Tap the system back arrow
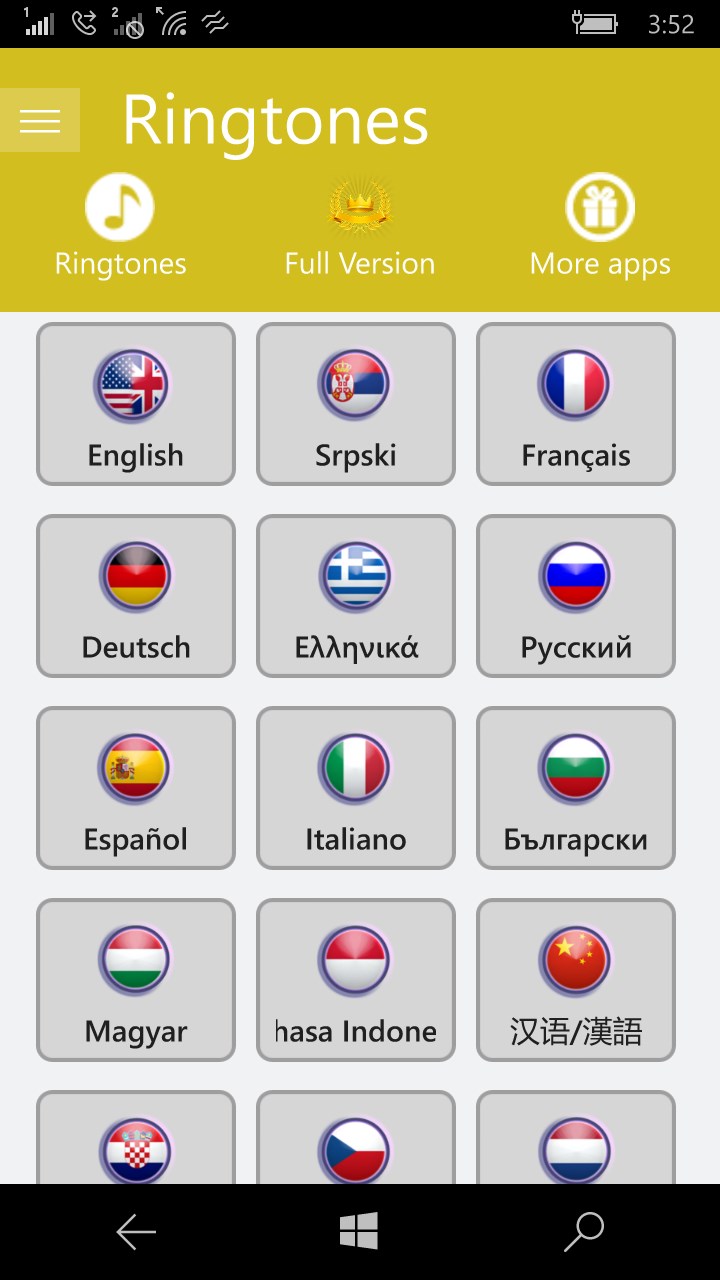Screen dimensions: 720x1280 (136, 1232)
